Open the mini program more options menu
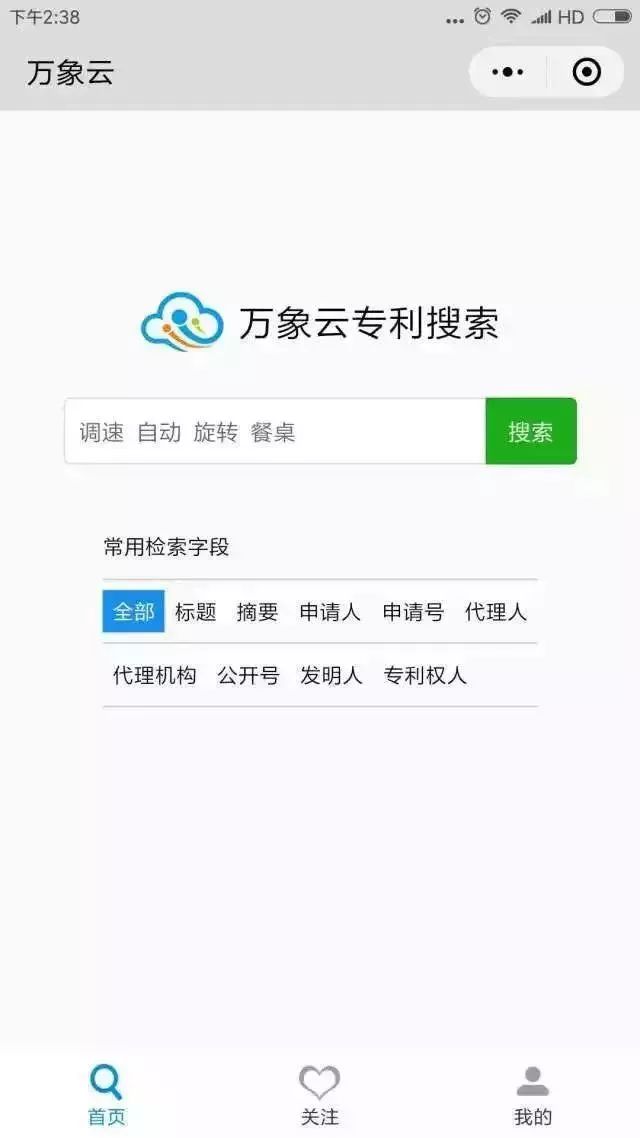Screen dimensions: 640x1138 click(x=509, y=72)
